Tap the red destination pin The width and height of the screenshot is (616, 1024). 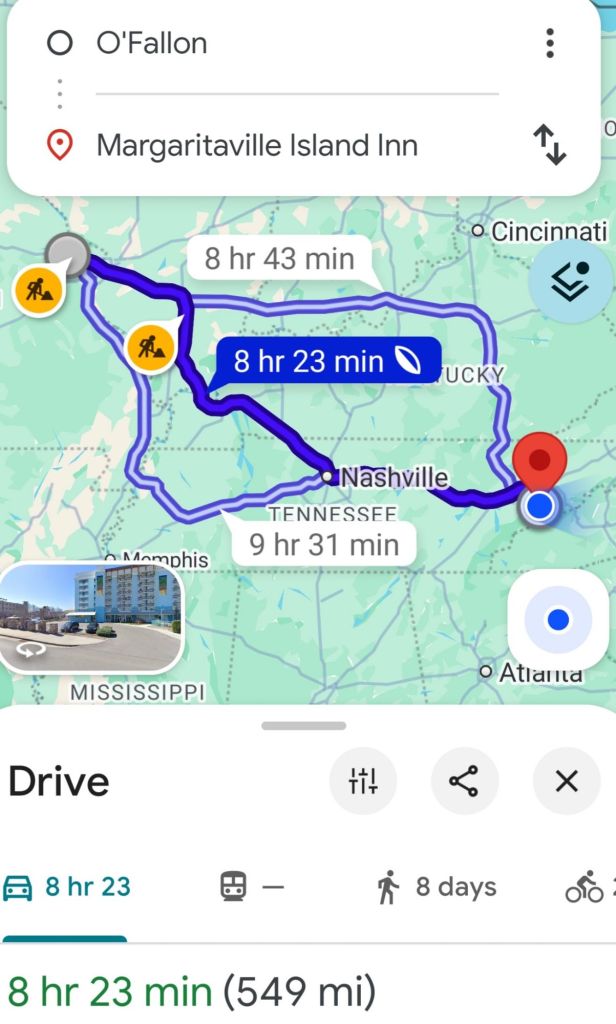click(x=539, y=463)
